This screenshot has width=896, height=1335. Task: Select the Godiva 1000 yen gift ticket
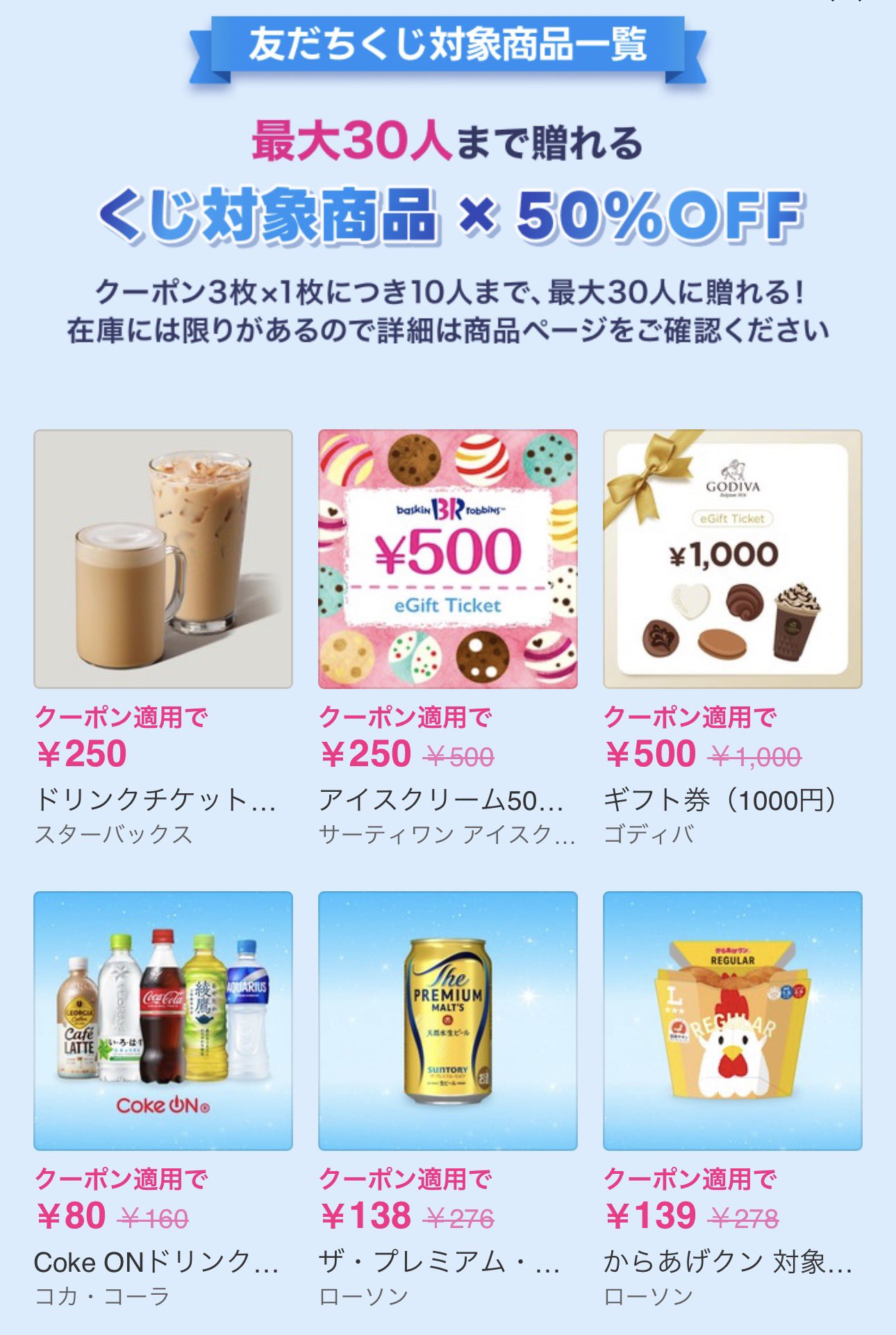(x=733, y=559)
